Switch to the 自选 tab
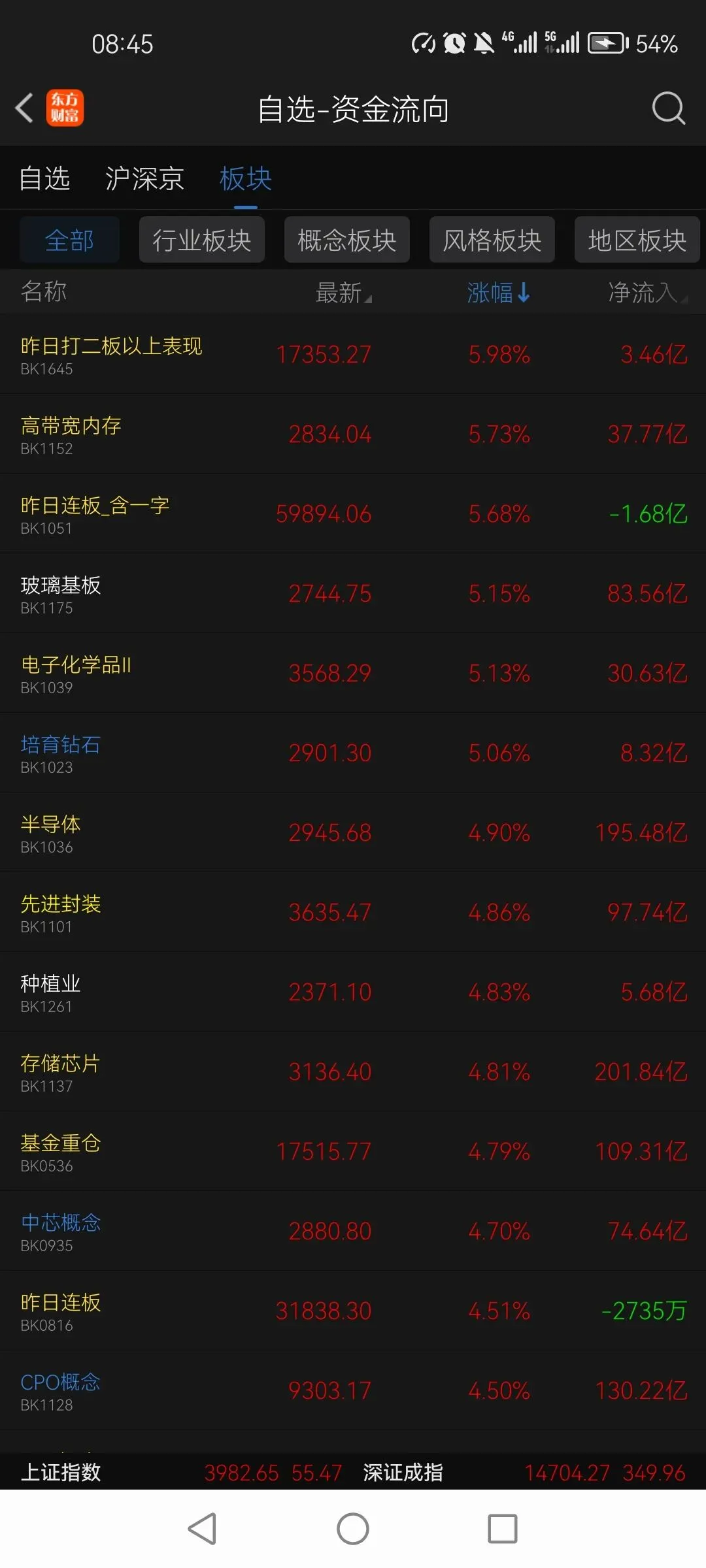Screen dimensions: 706x1568 pyautogui.click(x=44, y=178)
